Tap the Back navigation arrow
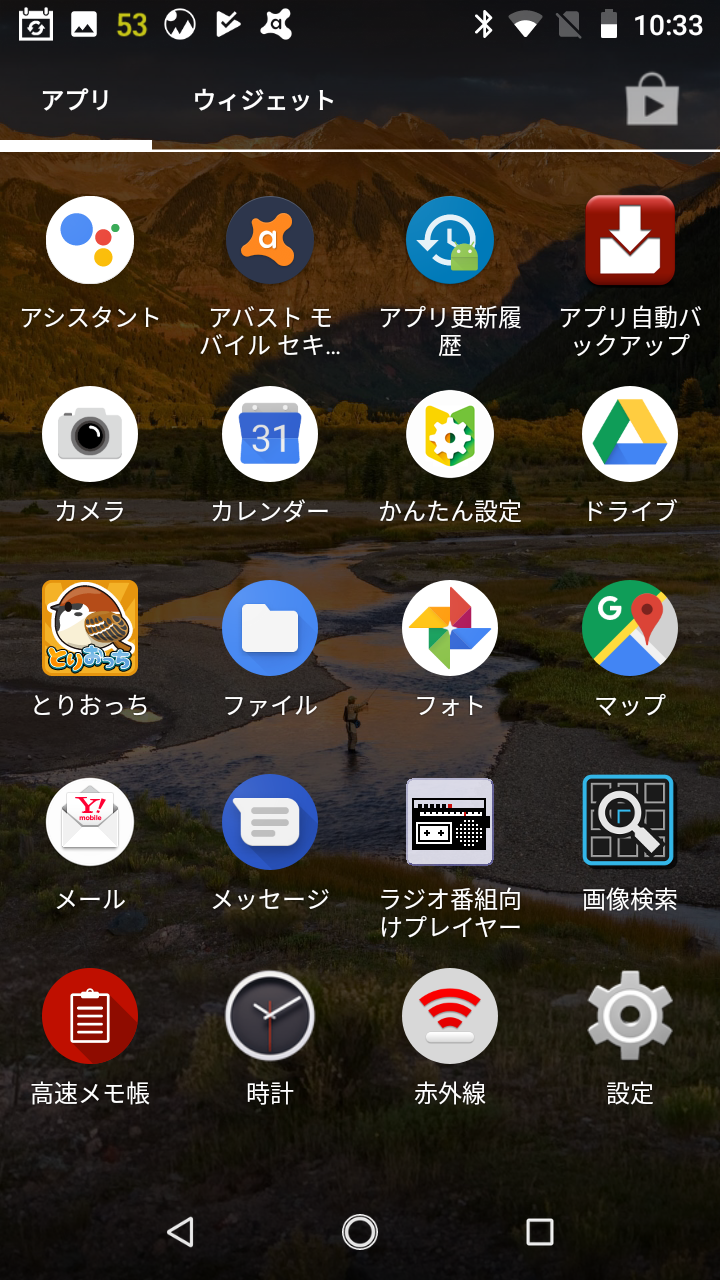720x1280 pixels. [180, 1232]
